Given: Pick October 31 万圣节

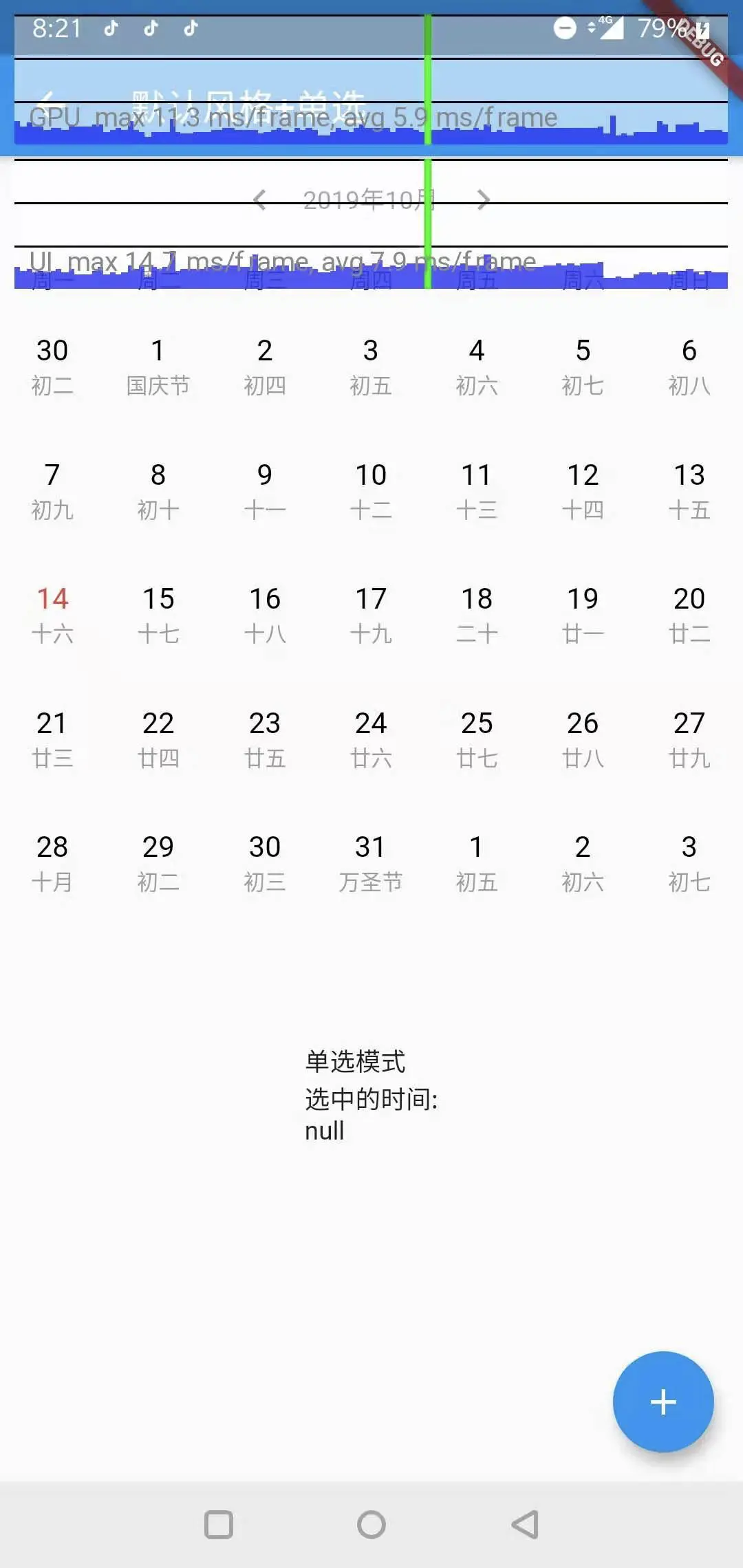Looking at the screenshot, I should point(371,862).
